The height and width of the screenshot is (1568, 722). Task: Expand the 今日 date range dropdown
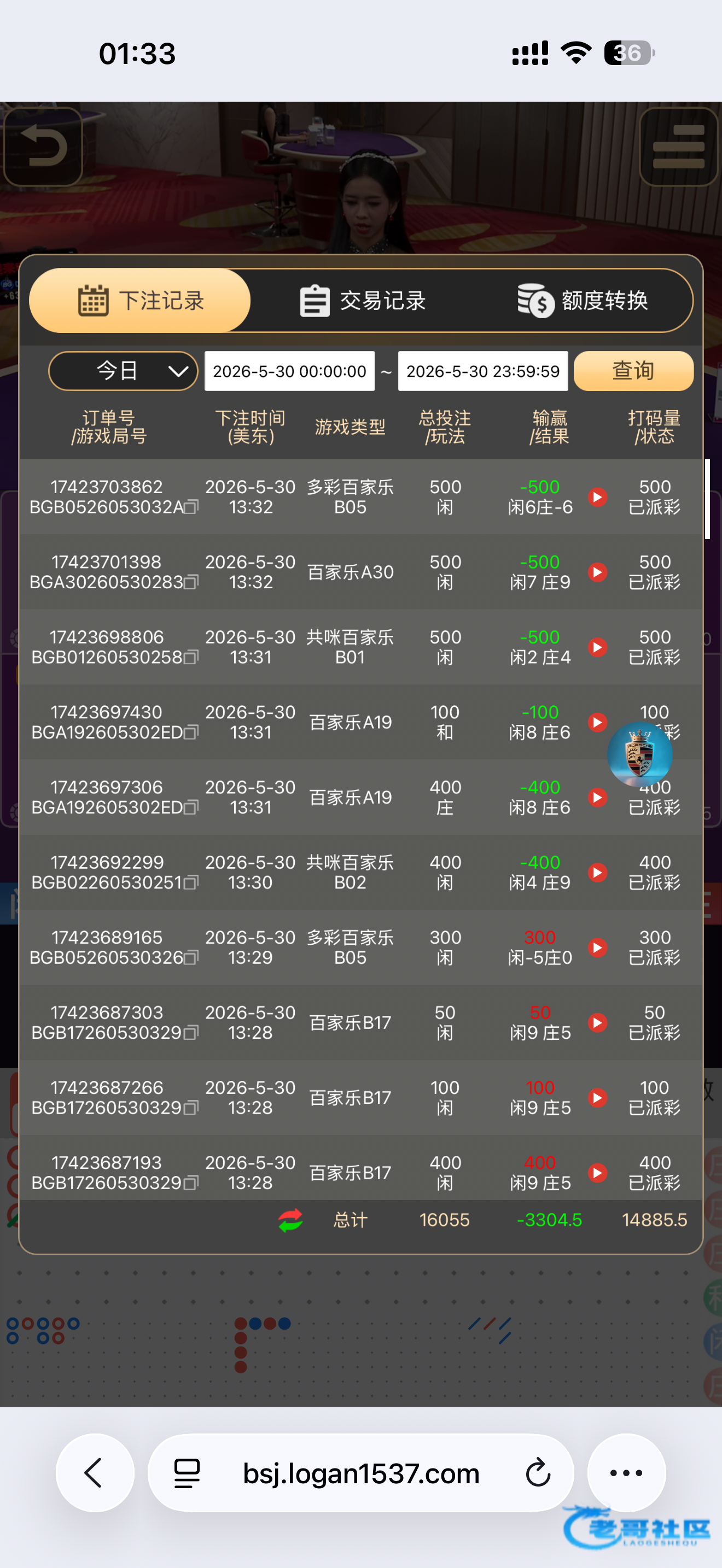point(123,371)
